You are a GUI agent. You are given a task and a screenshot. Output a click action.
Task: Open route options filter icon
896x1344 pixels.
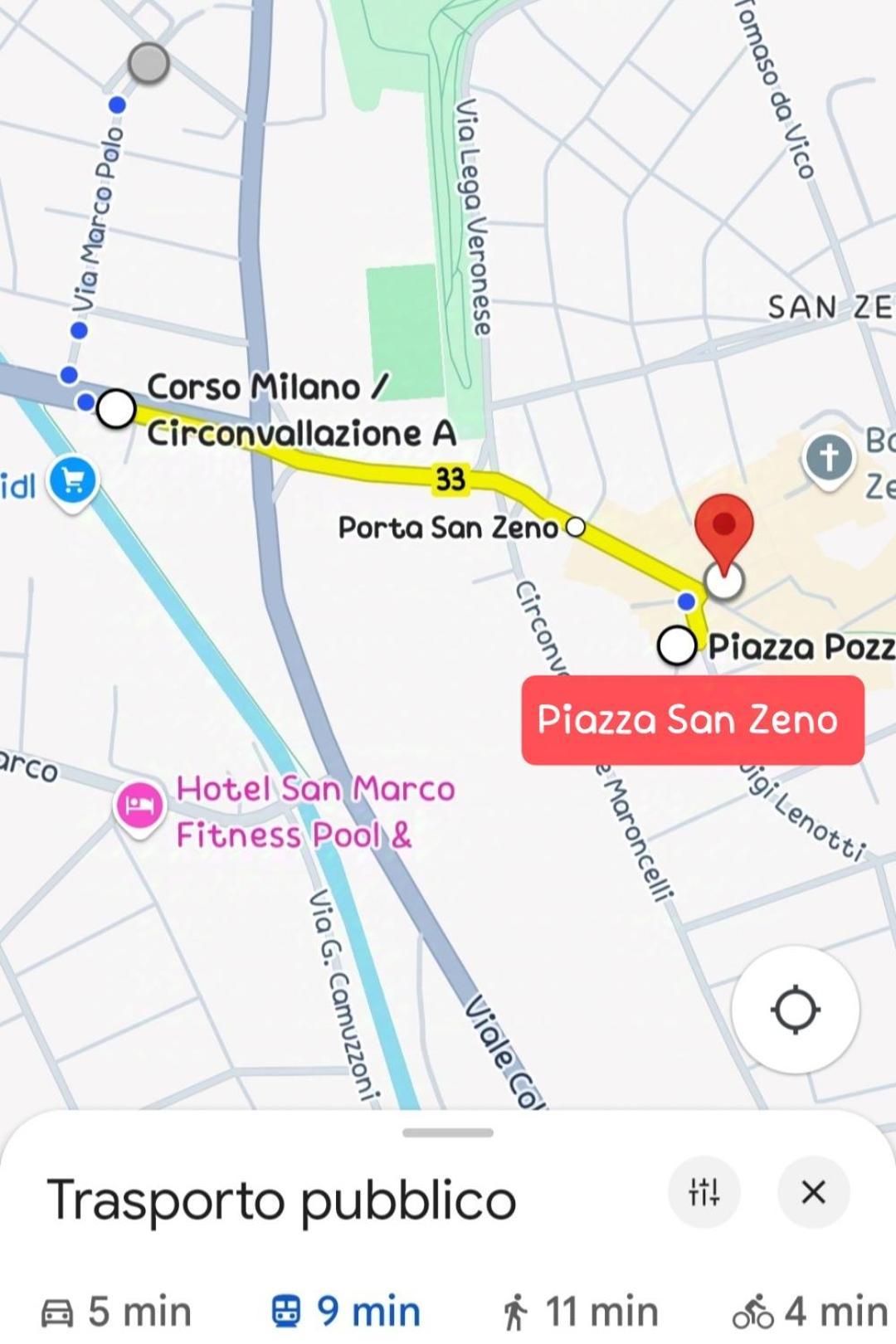click(704, 1192)
